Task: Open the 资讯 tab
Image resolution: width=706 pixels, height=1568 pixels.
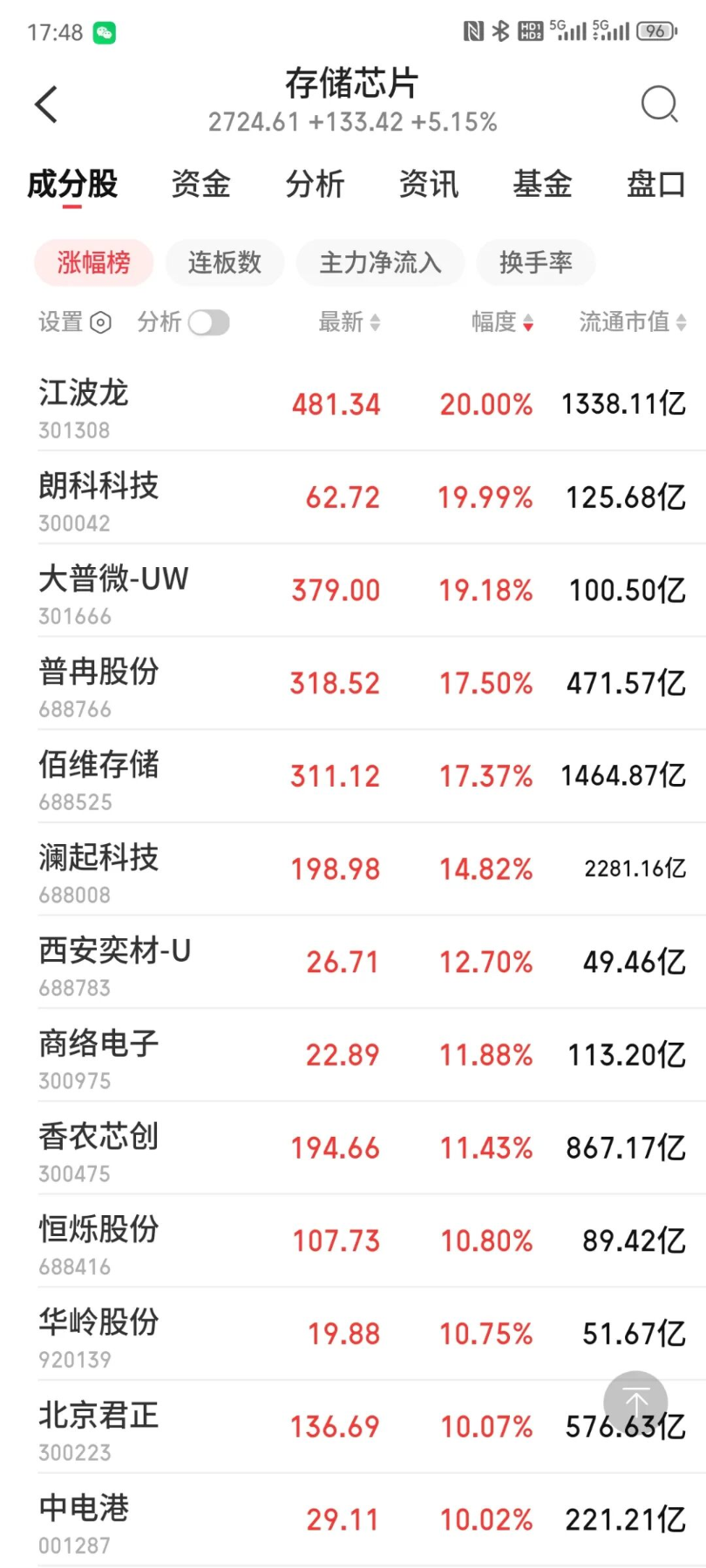Action: coord(429,185)
